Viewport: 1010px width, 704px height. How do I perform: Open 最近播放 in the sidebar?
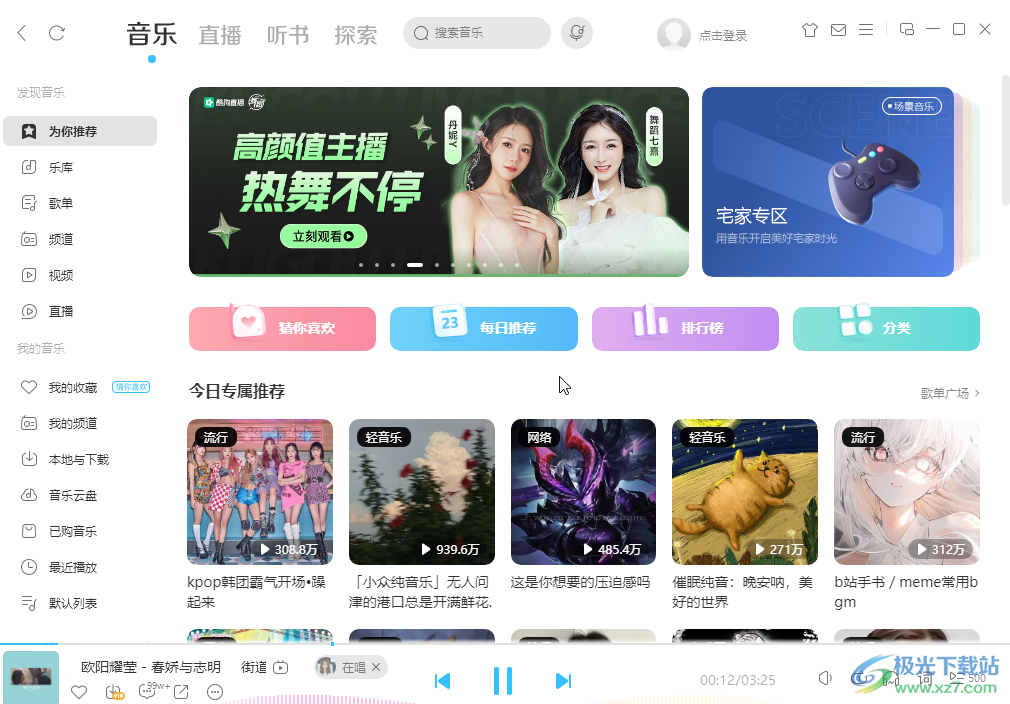pyautogui.click(x=73, y=567)
